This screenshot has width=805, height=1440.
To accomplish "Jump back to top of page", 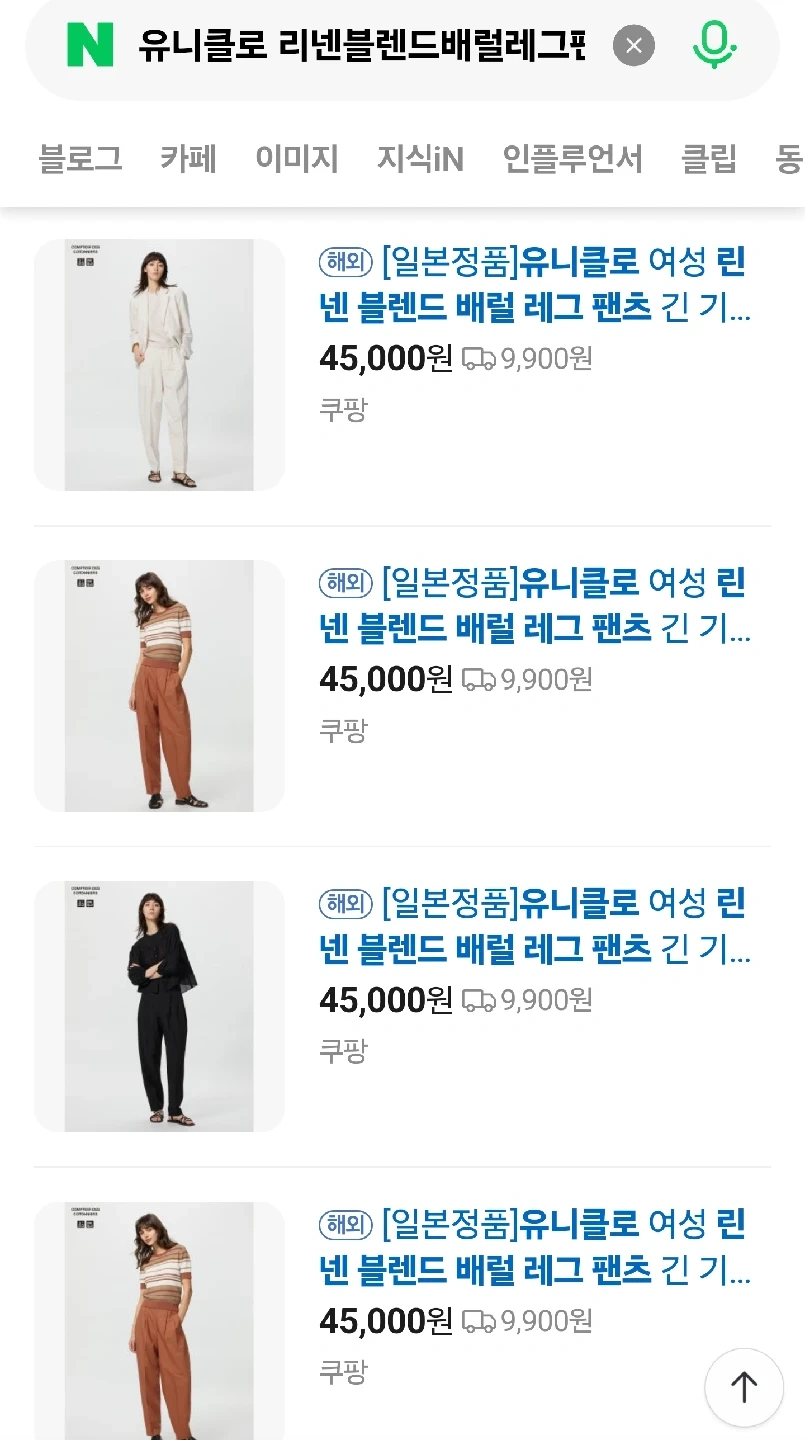I will [x=744, y=1387].
